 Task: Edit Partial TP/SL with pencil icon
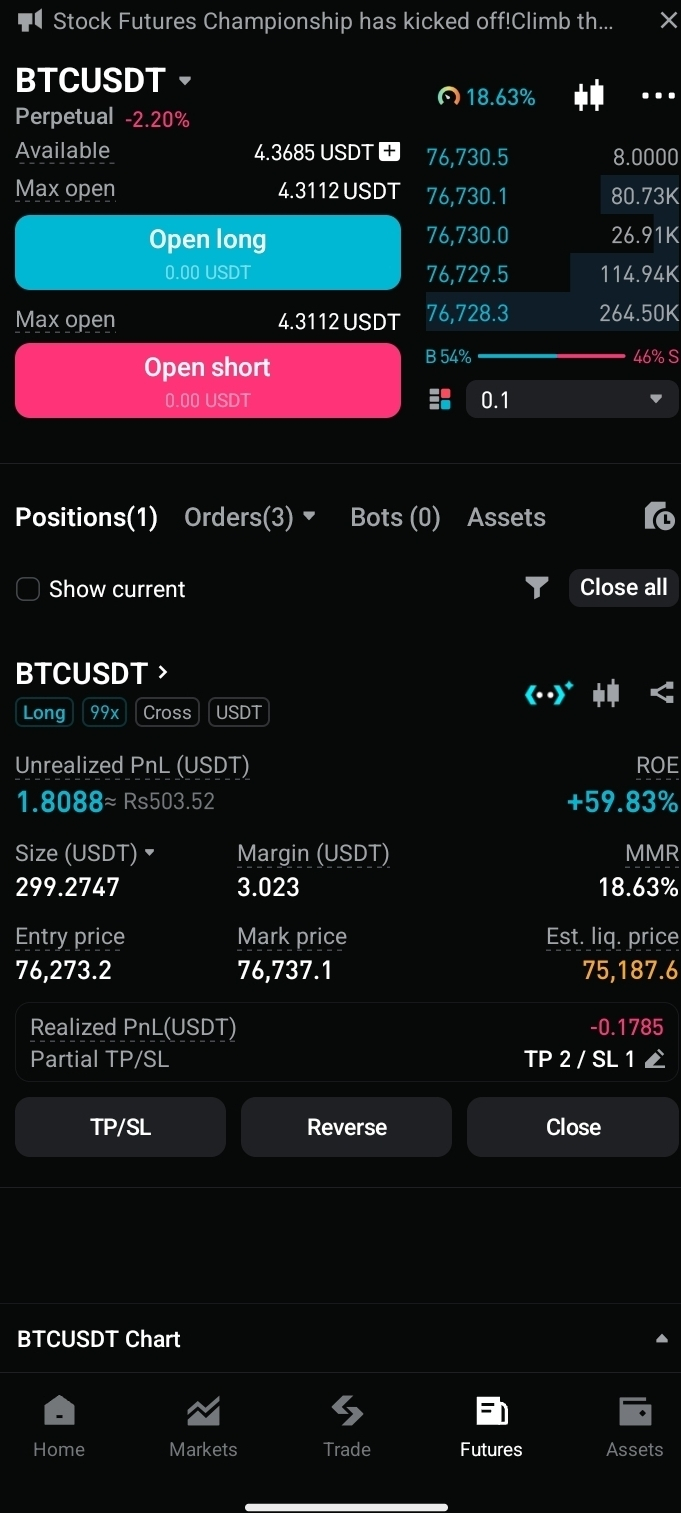pyautogui.click(x=655, y=1059)
